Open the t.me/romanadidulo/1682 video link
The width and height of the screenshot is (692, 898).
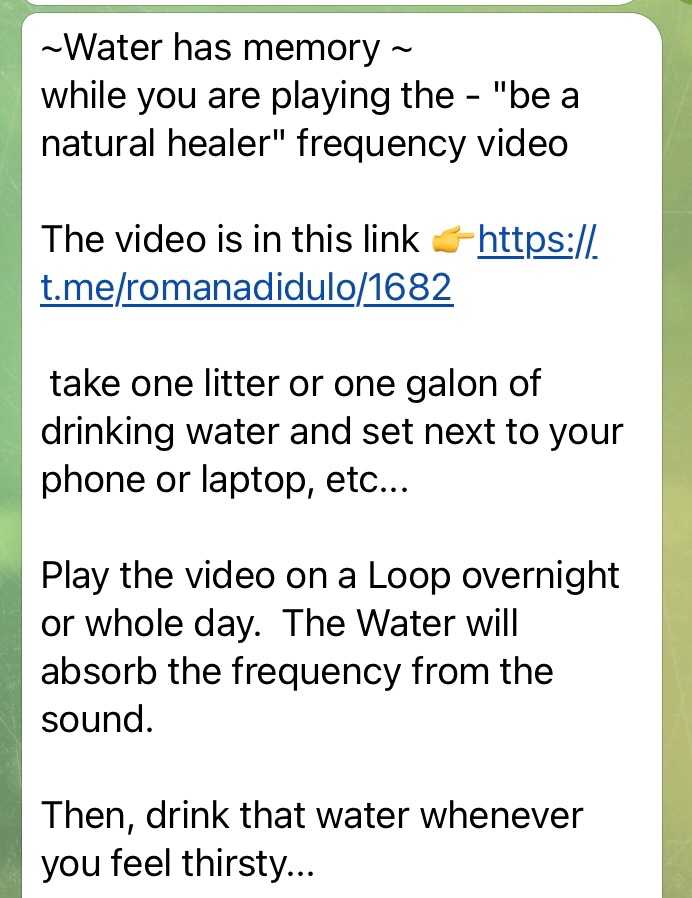pos(246,288)
